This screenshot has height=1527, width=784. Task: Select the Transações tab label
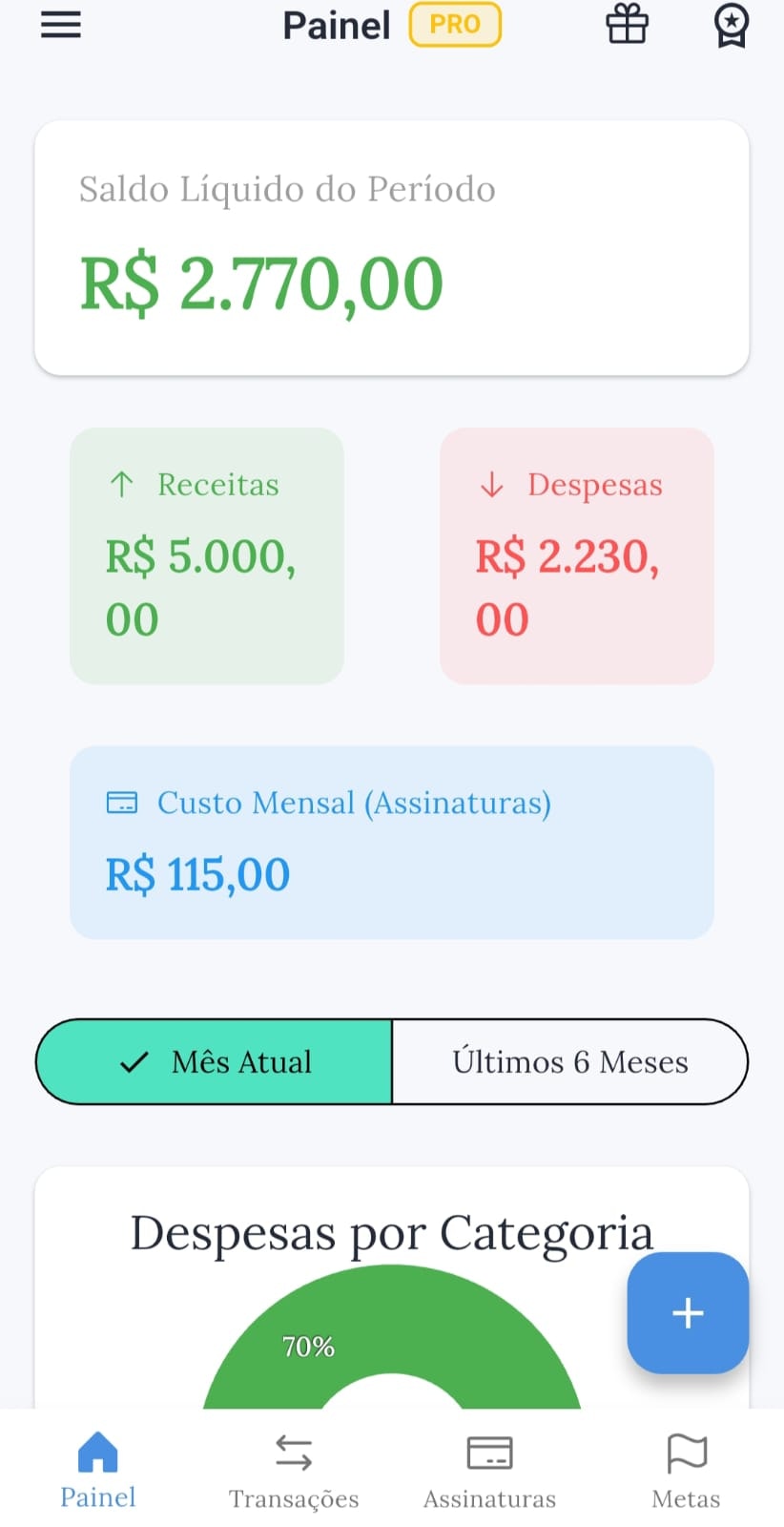293,1498
